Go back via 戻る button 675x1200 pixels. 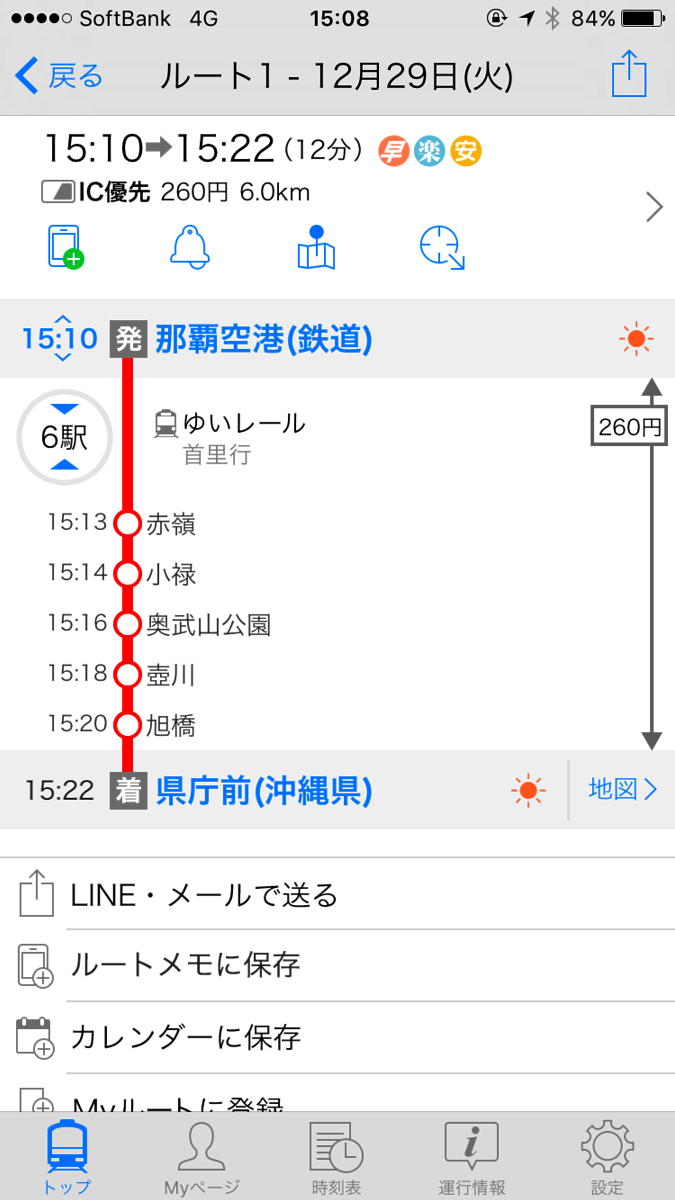pyautogui.click(x=60, y=76)
